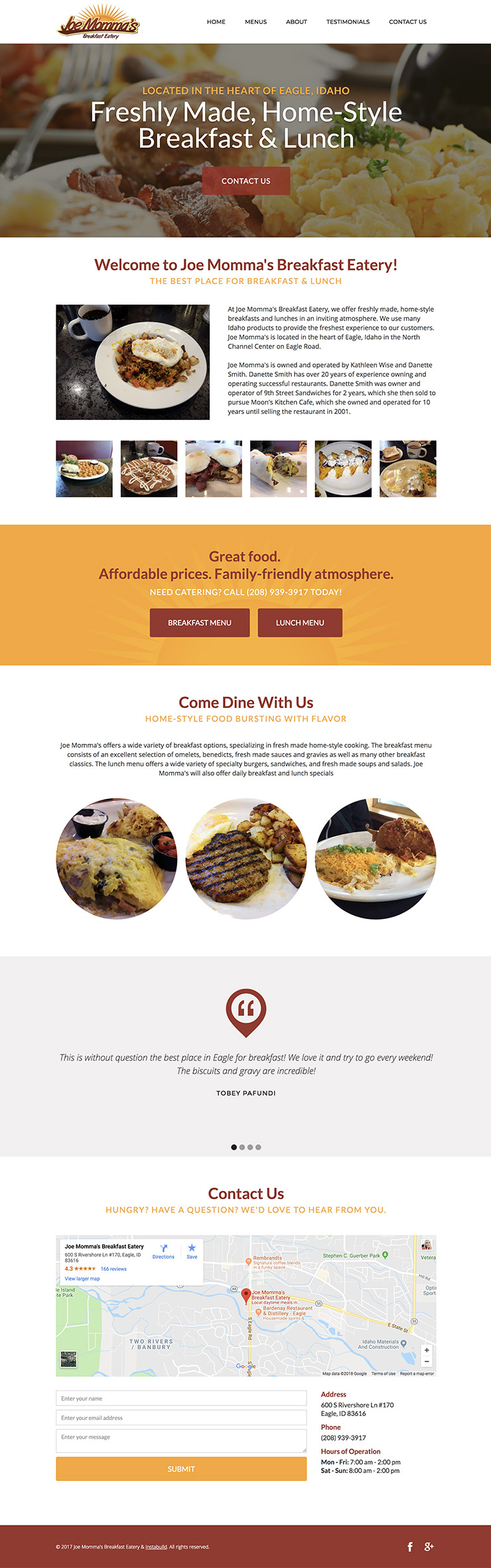Tap the message text area
Image resolution: width=491 pixels, height=1568 pixels.
[x=181, y=1441]
